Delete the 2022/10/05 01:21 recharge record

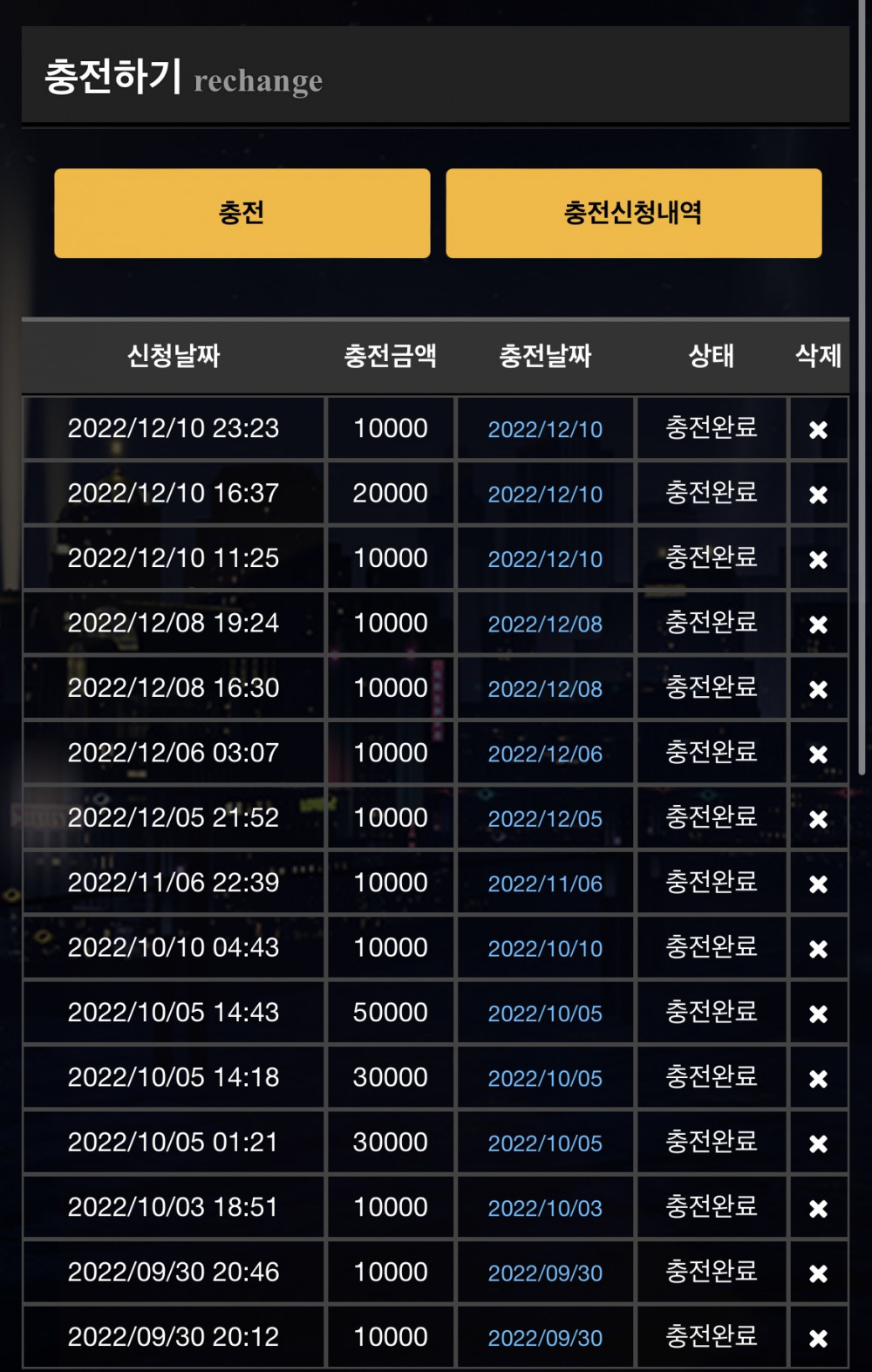[818, 1143]
